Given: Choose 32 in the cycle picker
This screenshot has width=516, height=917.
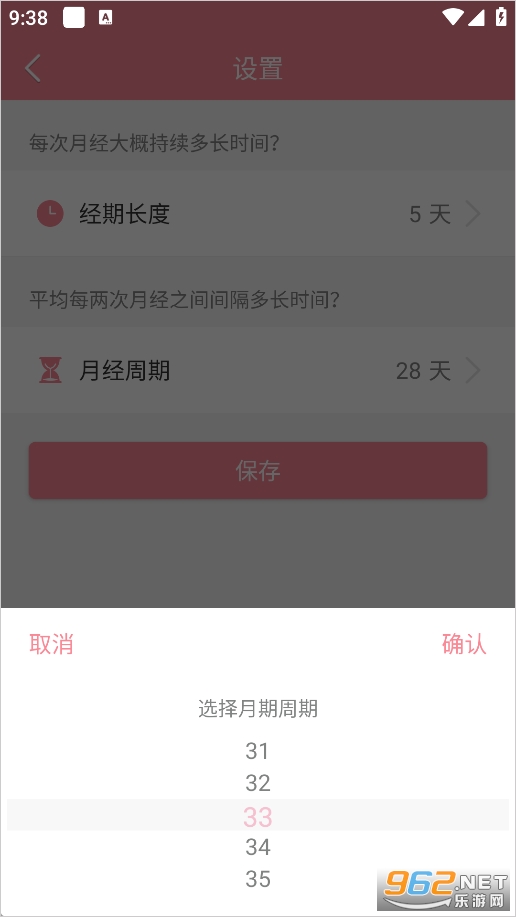Looking at the screenshot, I should [257, 782].
